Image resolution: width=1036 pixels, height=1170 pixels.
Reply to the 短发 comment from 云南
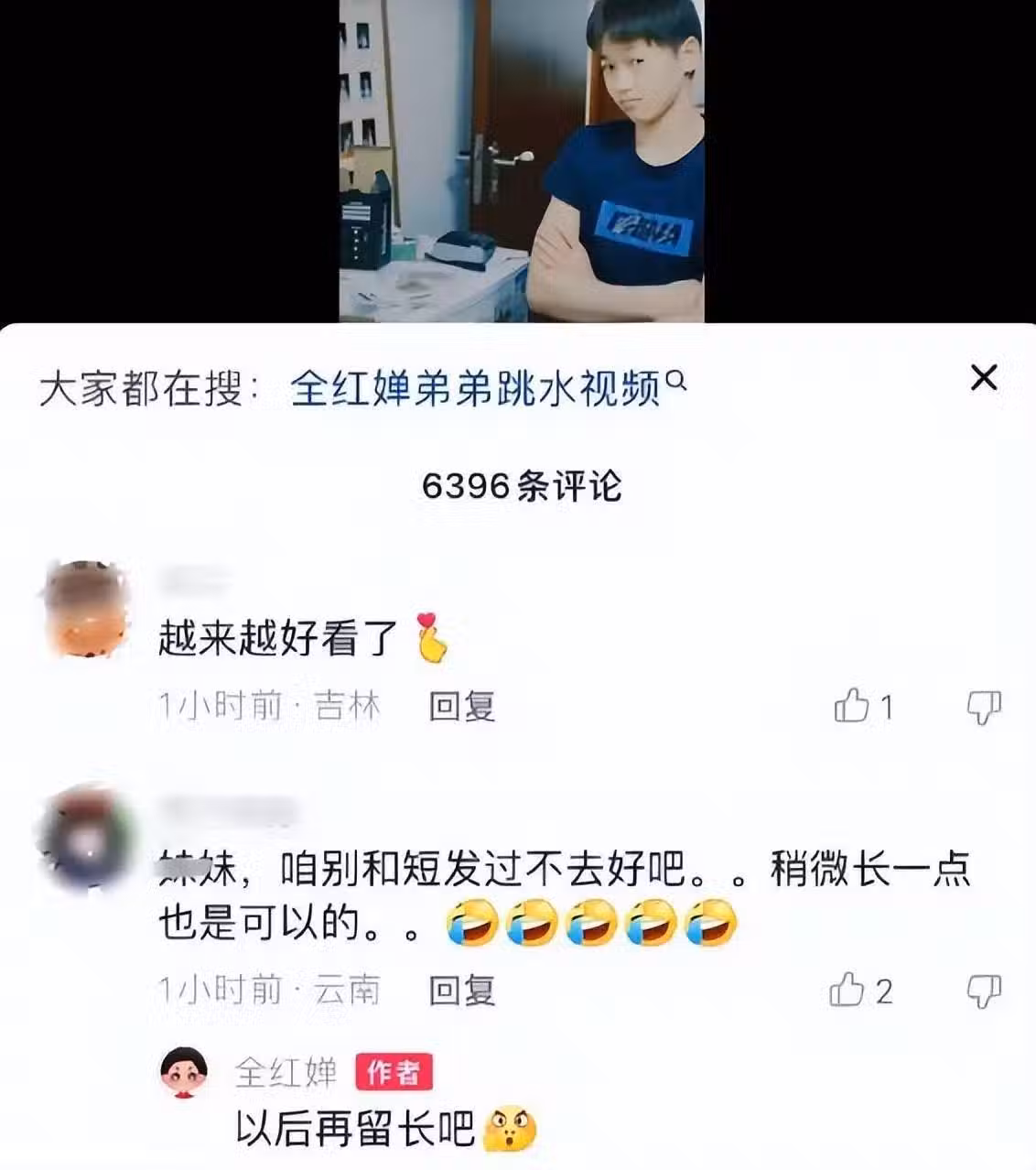coord(461,991)
